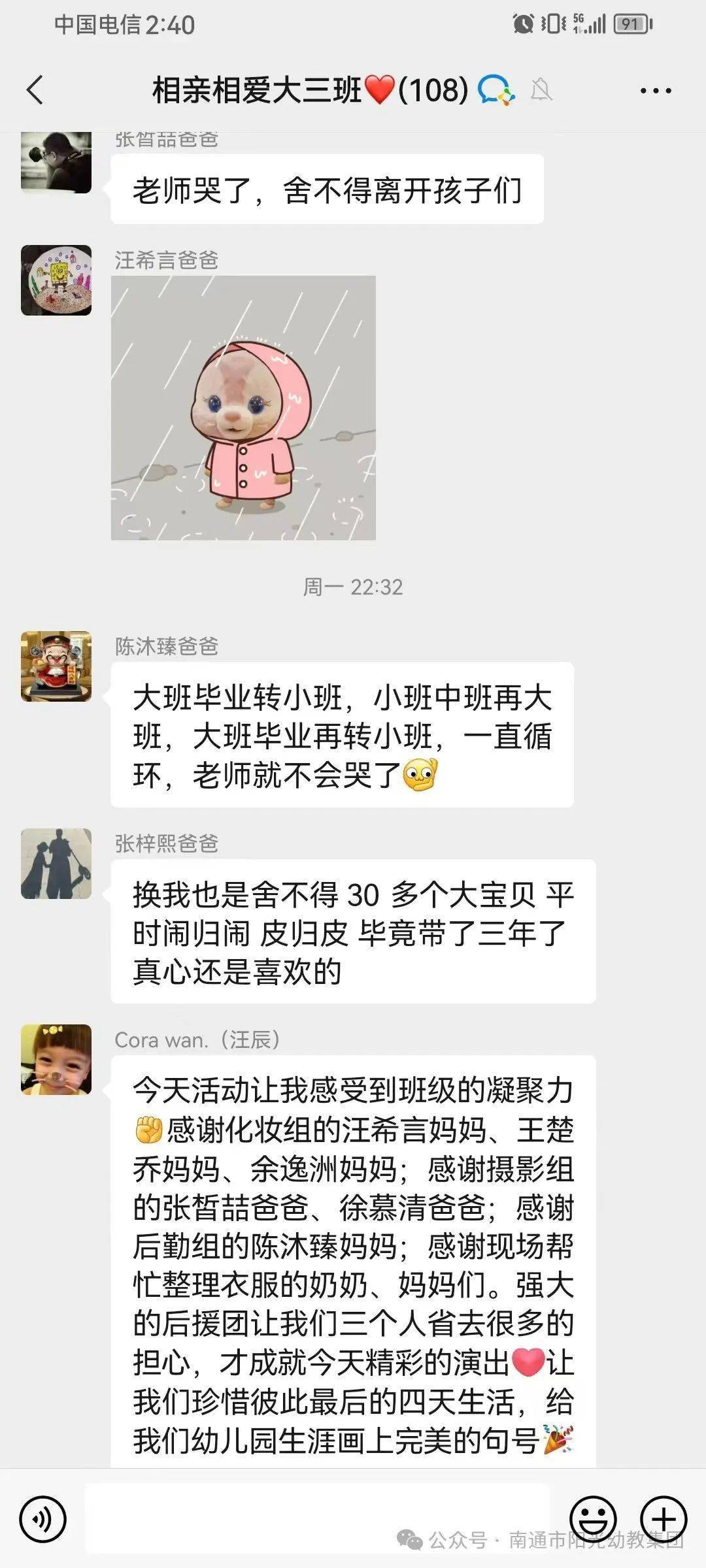The image size is (706, 1568).
Task: View 张哲喆爸爸's profile avatar
Action: 56,162
